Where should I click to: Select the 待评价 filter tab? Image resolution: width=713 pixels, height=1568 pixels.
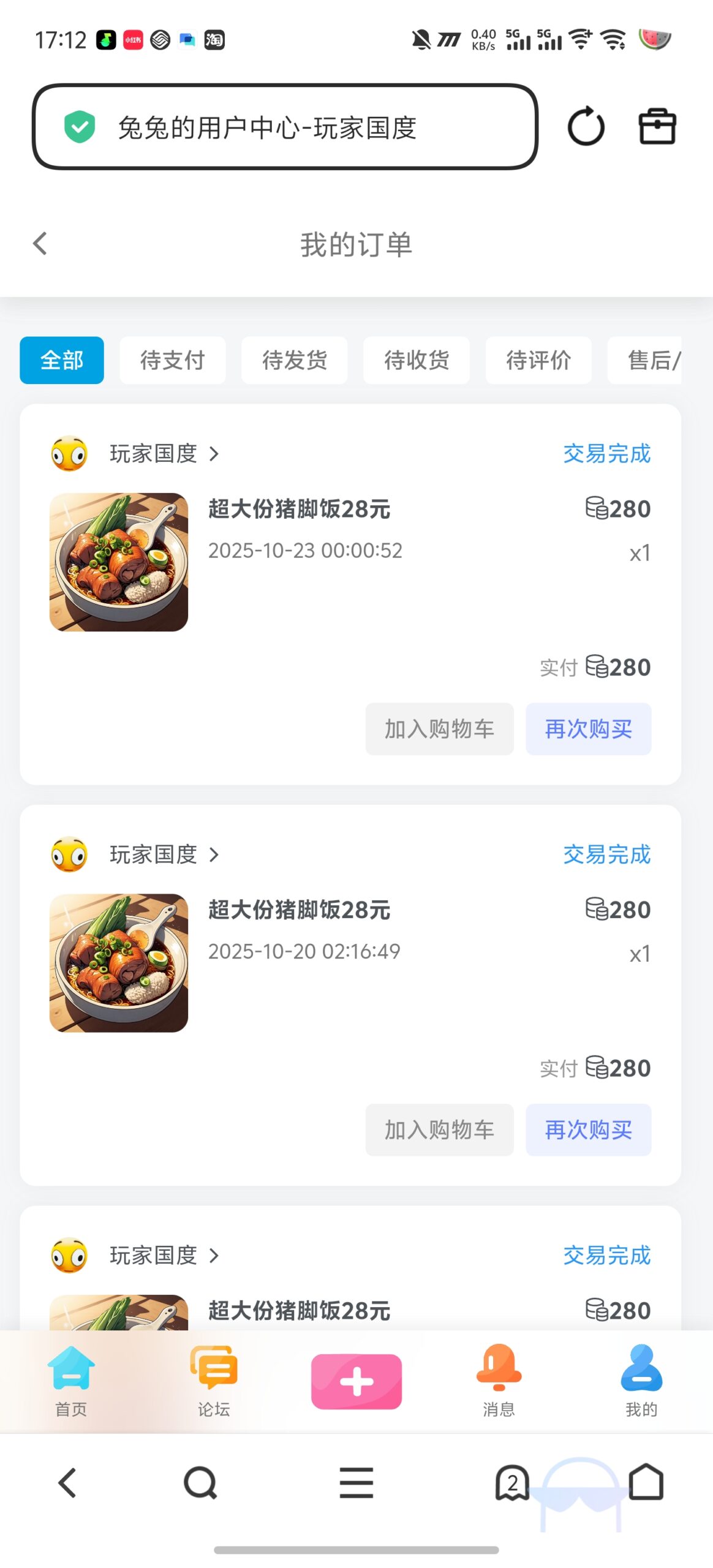coord(538,360)
